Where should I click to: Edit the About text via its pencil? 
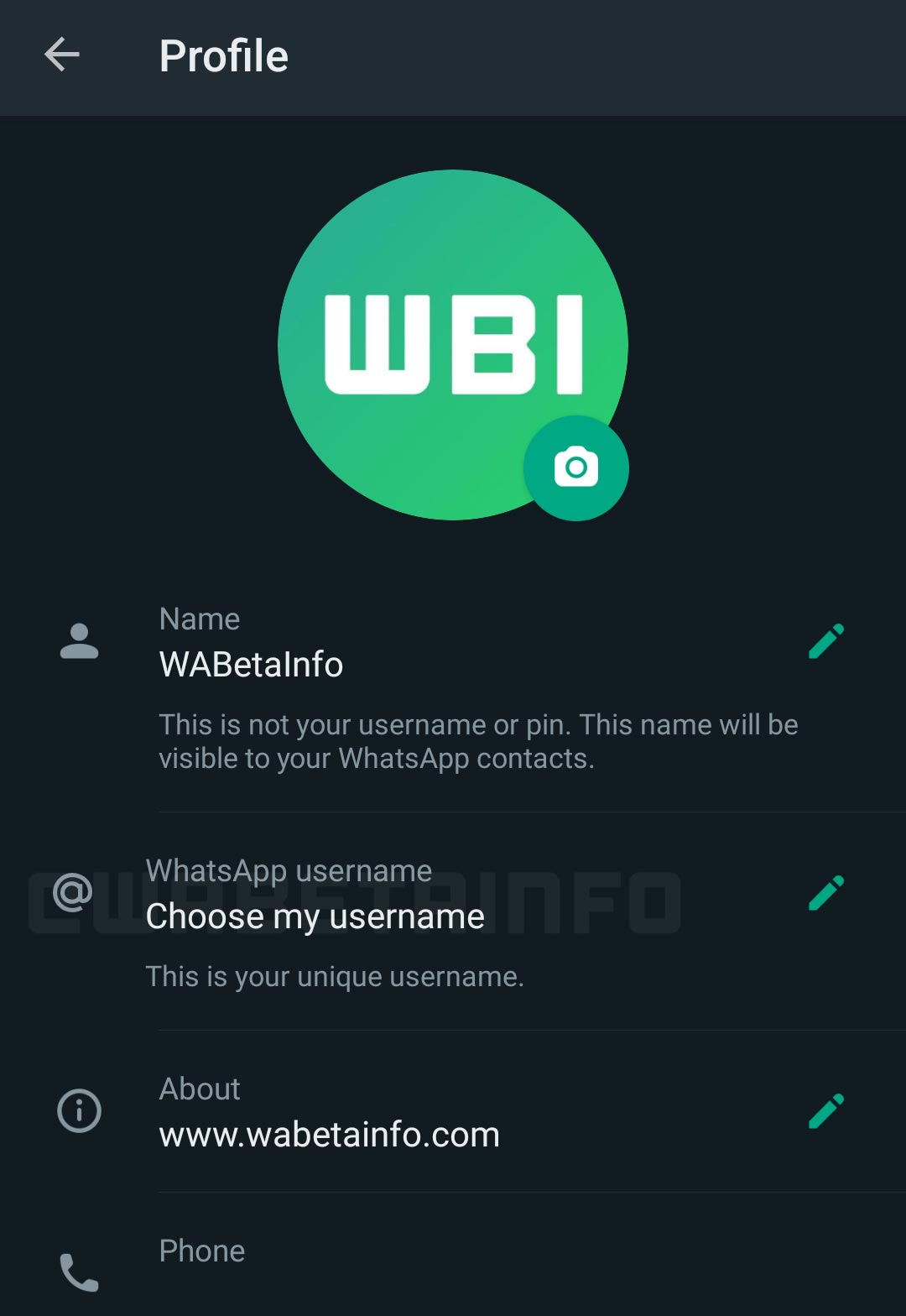pos(825,1112)
